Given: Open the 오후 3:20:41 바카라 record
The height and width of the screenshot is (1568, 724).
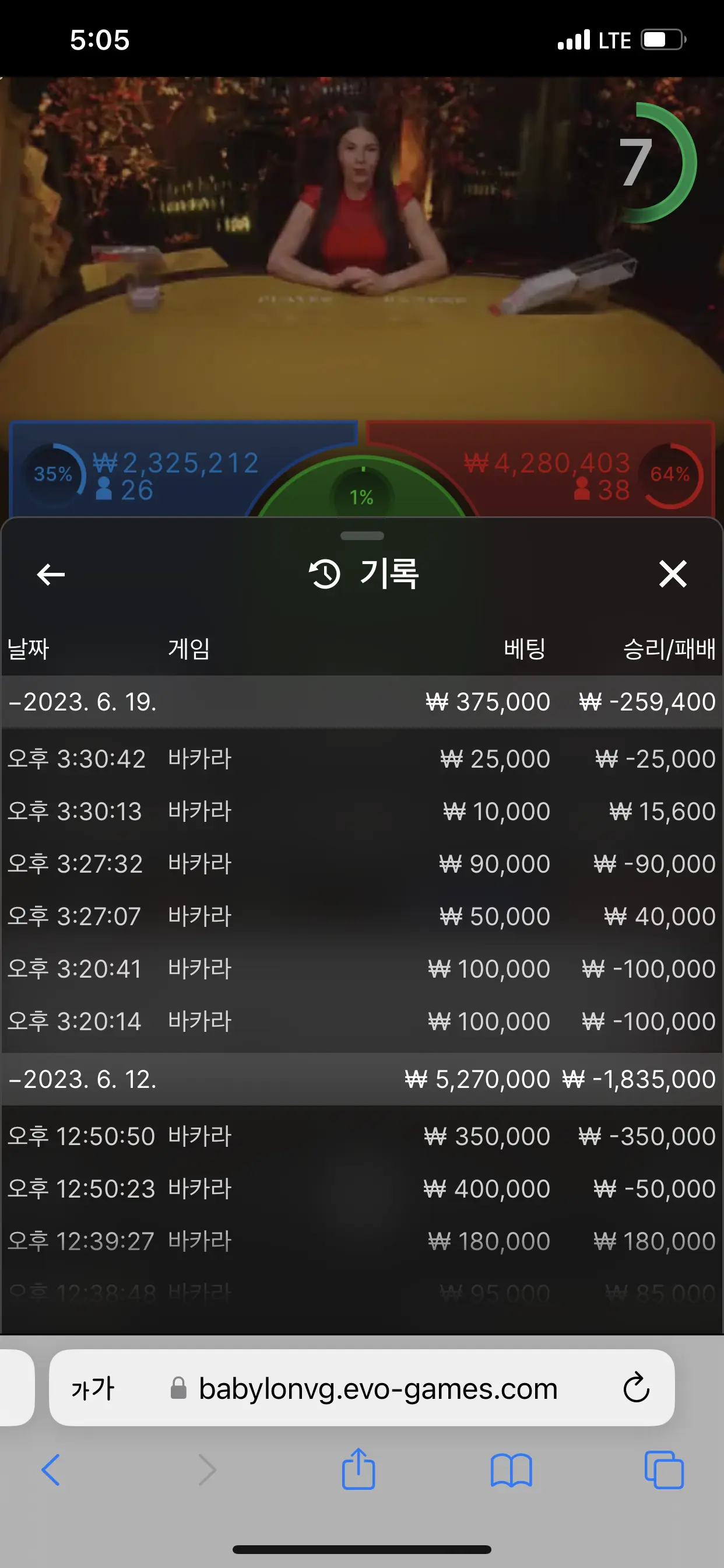Looking at the screenshot, I should coord(362,968).
